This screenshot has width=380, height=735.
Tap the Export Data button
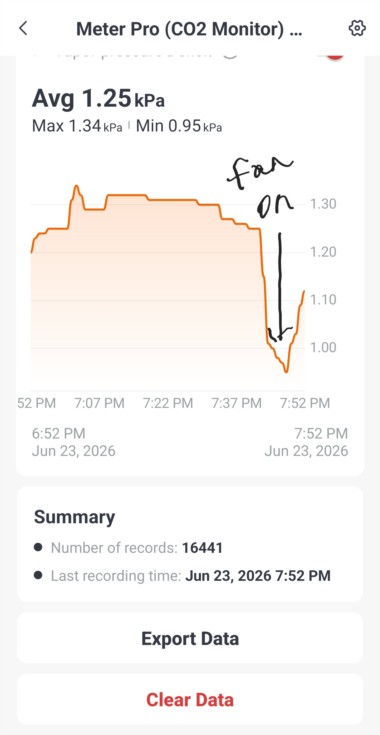190,639
